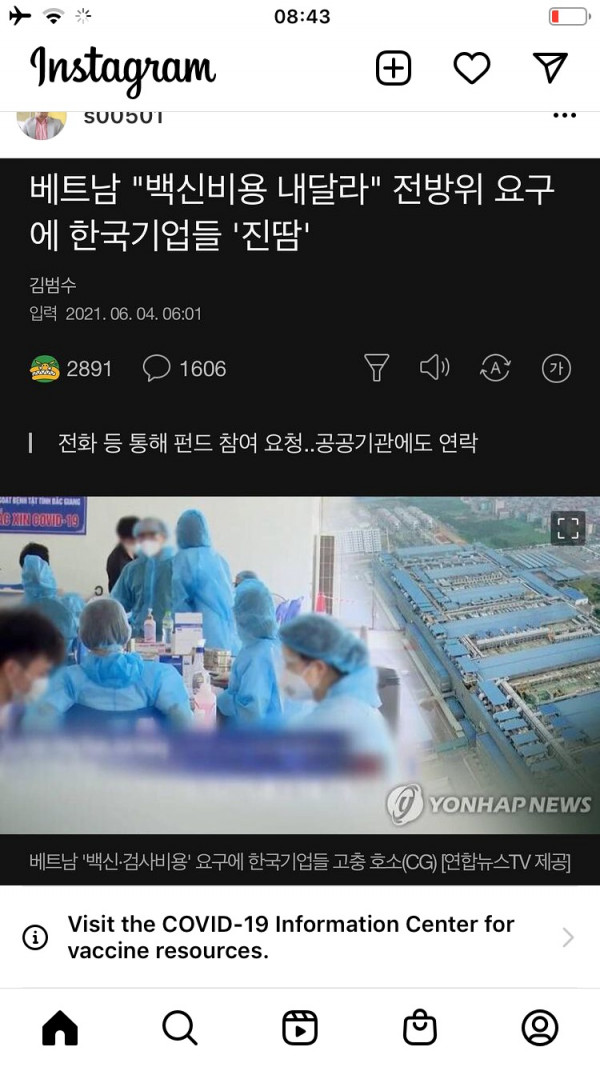600x1067 pixels.
Task: Open the Shop tab
Action: (420, 1027)
